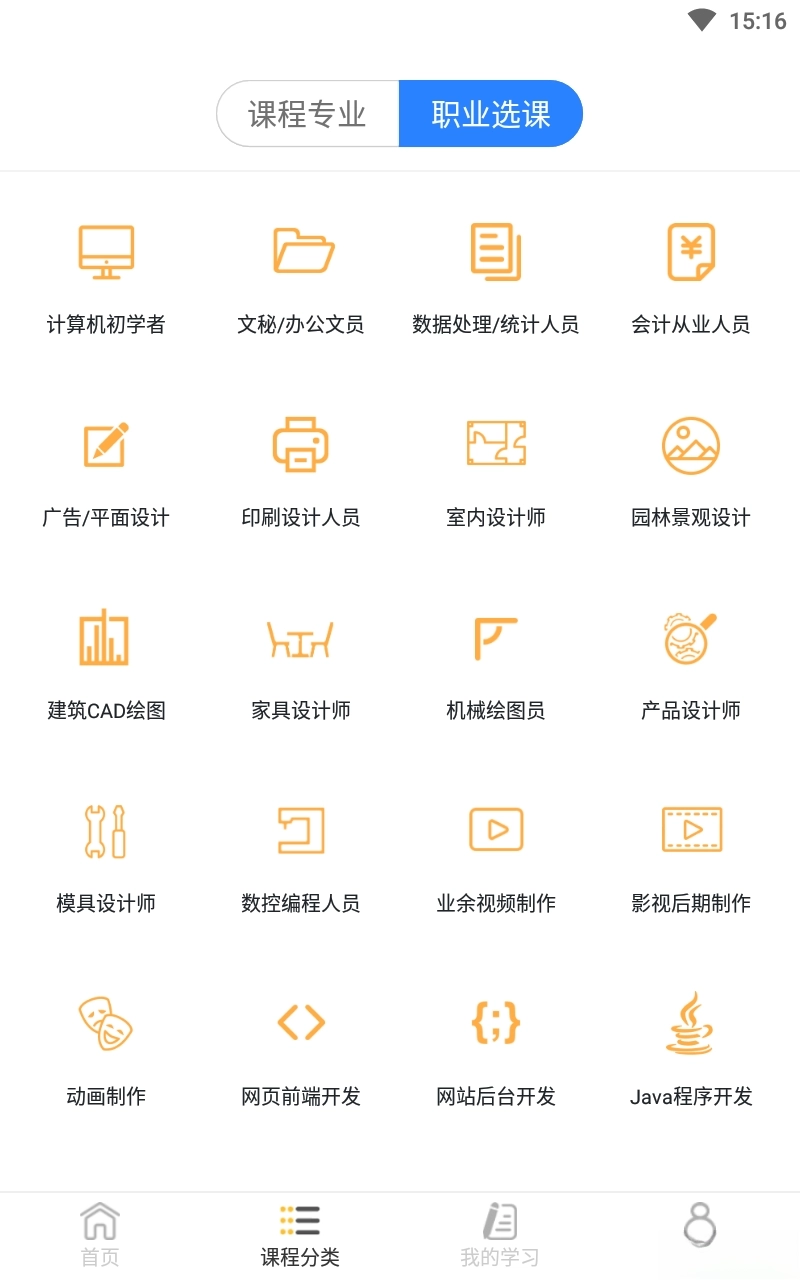Go to 我的学习 in bottom navigation
The width and height of the screenshot is (800, 1280).
point(497,1234)
